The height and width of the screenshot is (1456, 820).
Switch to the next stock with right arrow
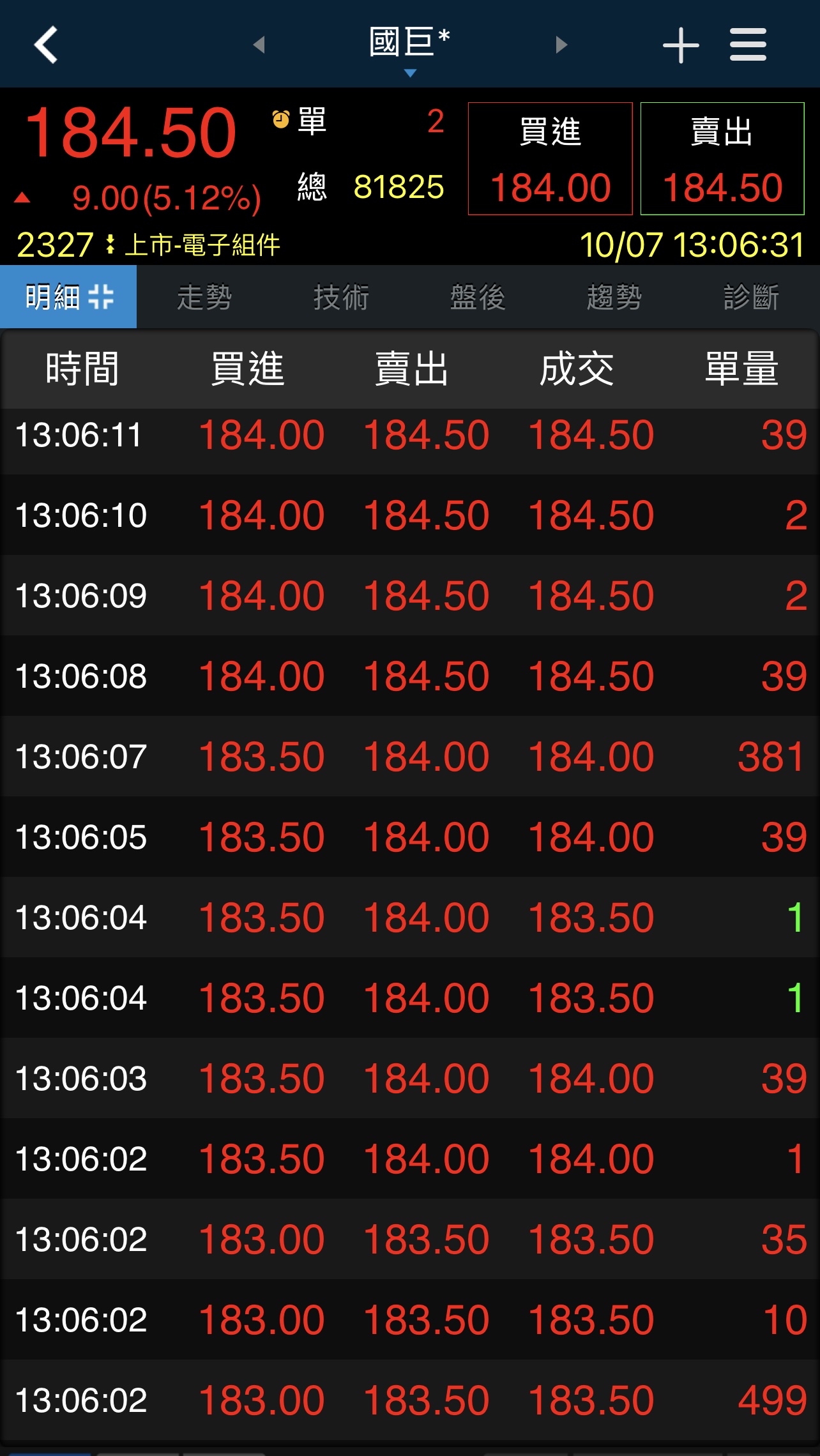[x=561, y=45]
